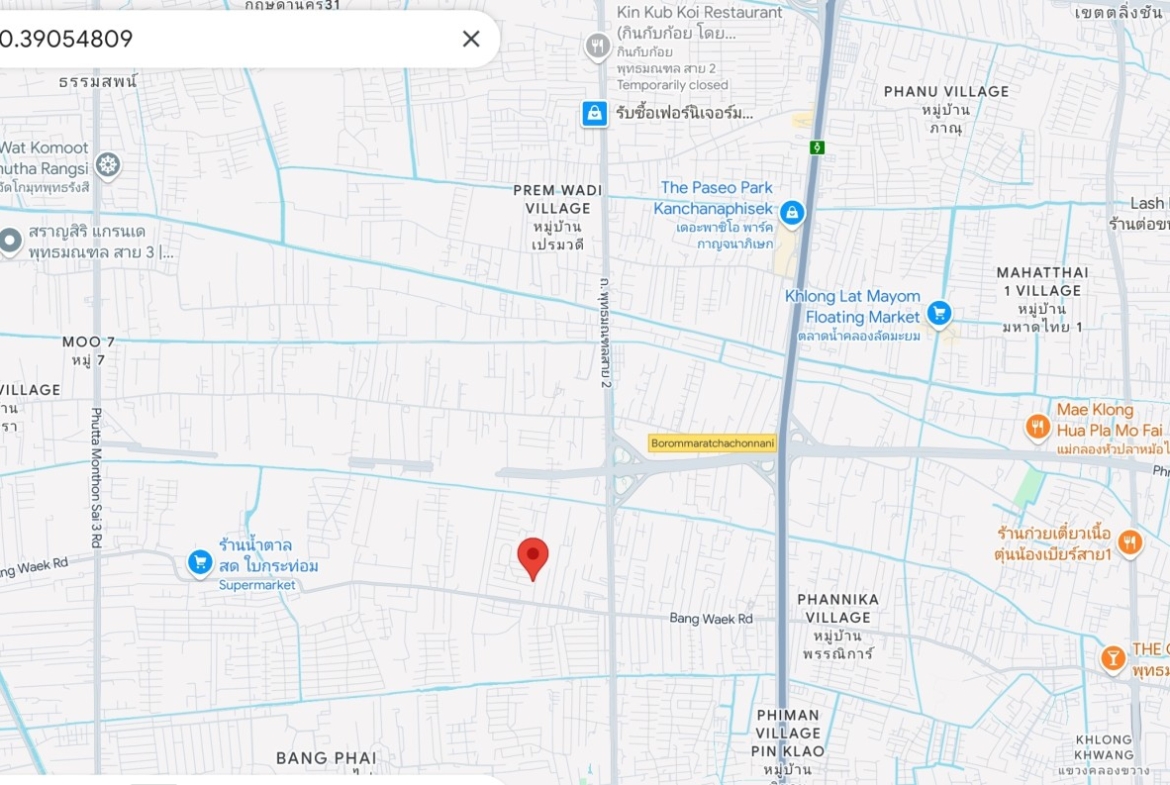This screenshot has height=785, width=1170.
Task: Open the shopping marker below Kin Kub Koi
Action: click(x=595, y=113)
